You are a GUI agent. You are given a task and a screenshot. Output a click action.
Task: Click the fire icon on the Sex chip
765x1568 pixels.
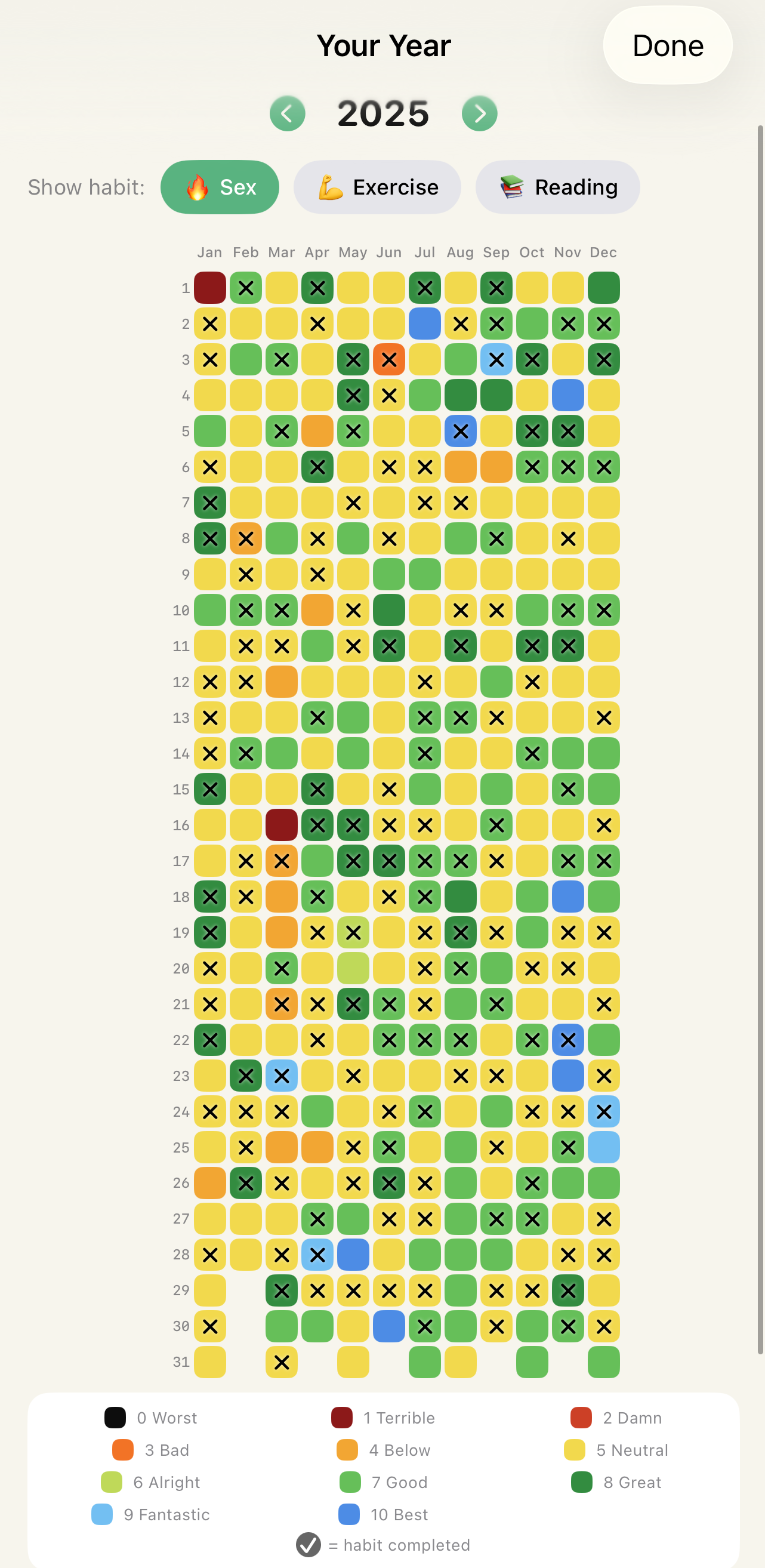click(197, 187)
